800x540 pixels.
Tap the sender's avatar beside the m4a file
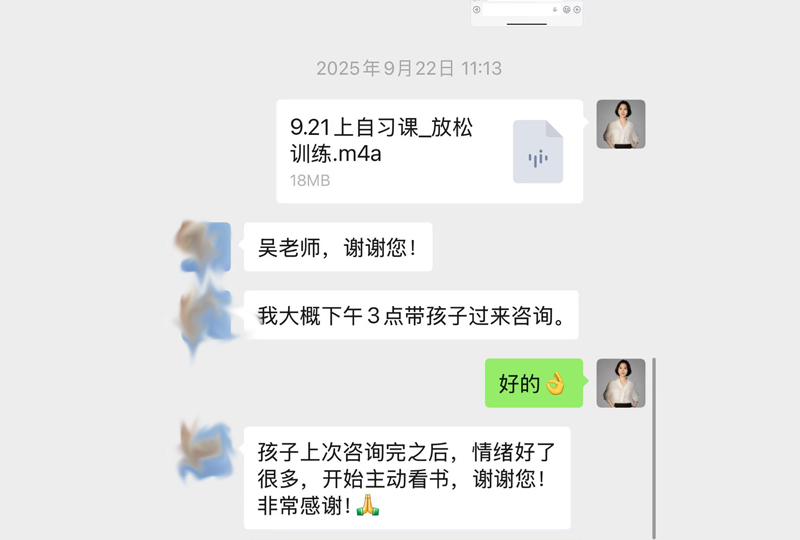tap(621, 124)
